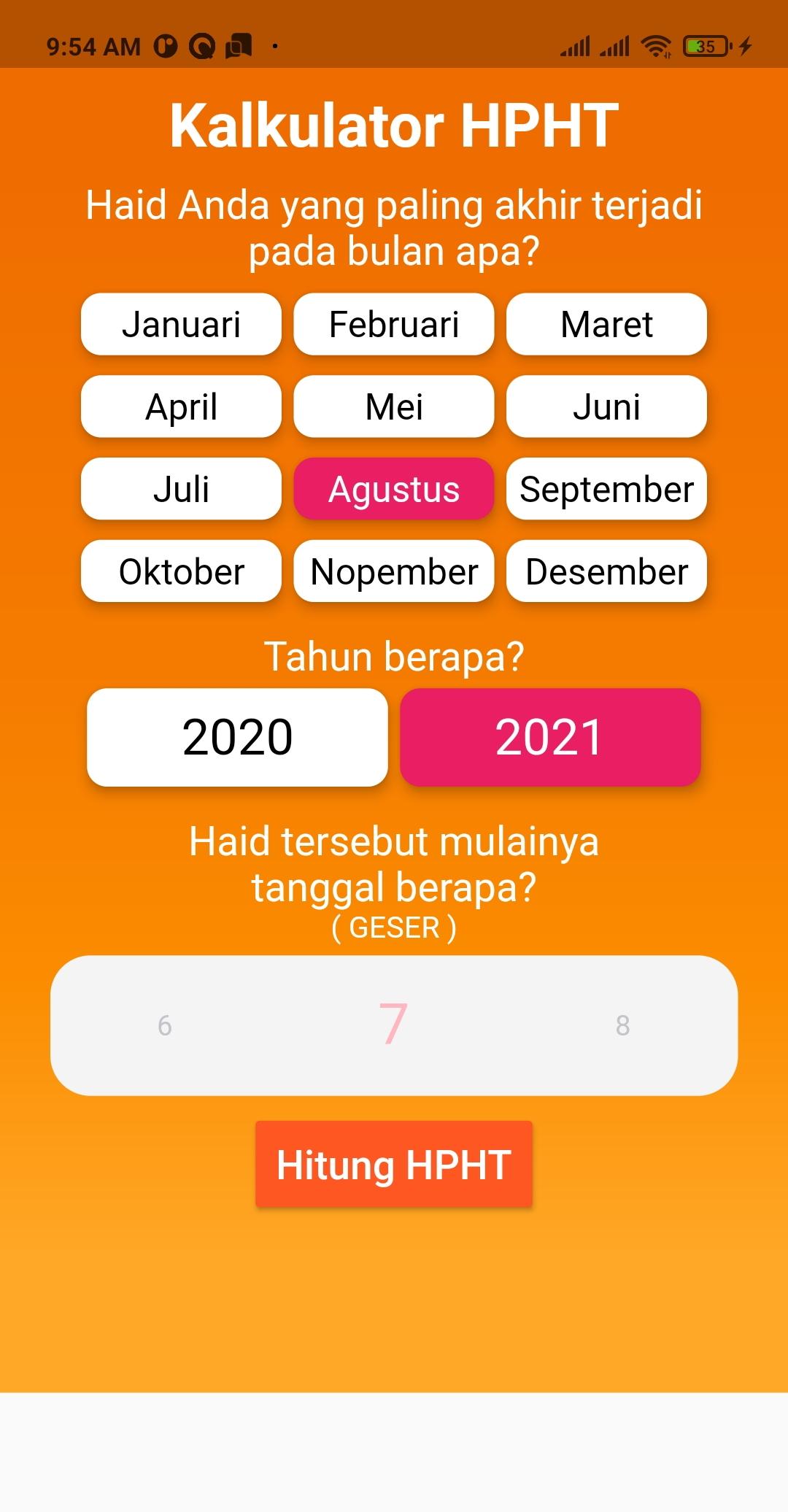This screenshot has width=788, height=1512.
Task: Choose Juni as last period month
Action: pyautogui.click(x=606, y=406)
